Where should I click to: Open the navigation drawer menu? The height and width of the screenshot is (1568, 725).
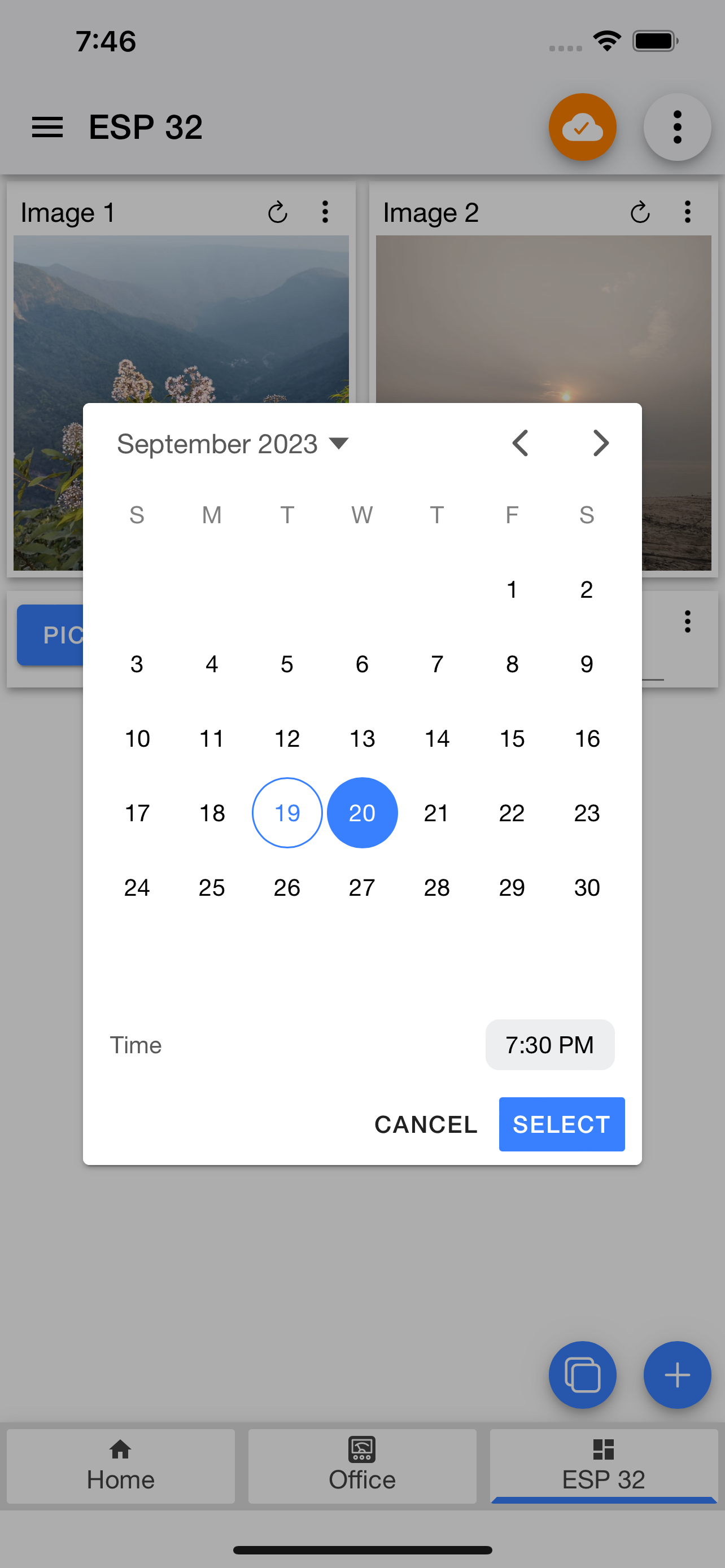[47, 126]
